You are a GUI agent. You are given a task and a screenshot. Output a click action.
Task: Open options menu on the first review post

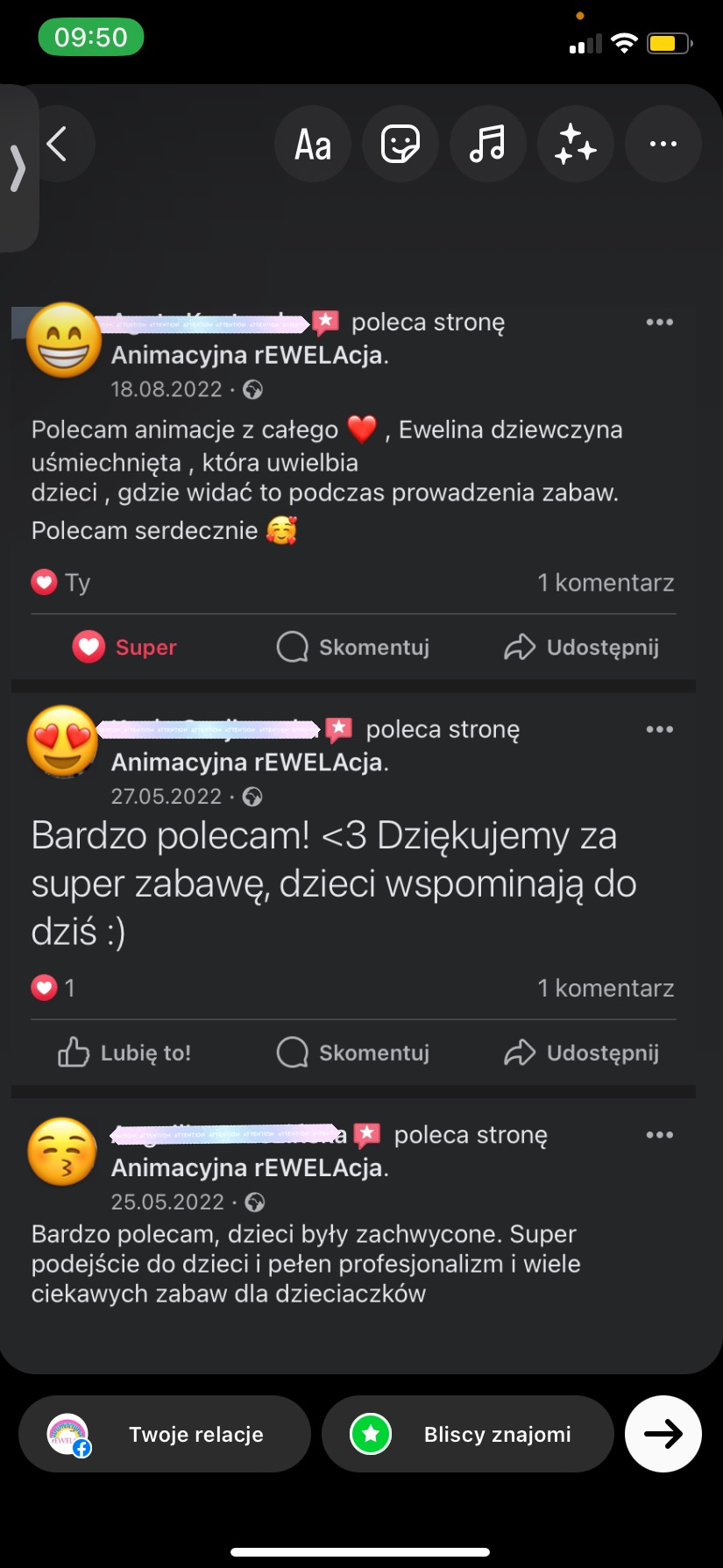pyautogui.click(x=659, y=322)
